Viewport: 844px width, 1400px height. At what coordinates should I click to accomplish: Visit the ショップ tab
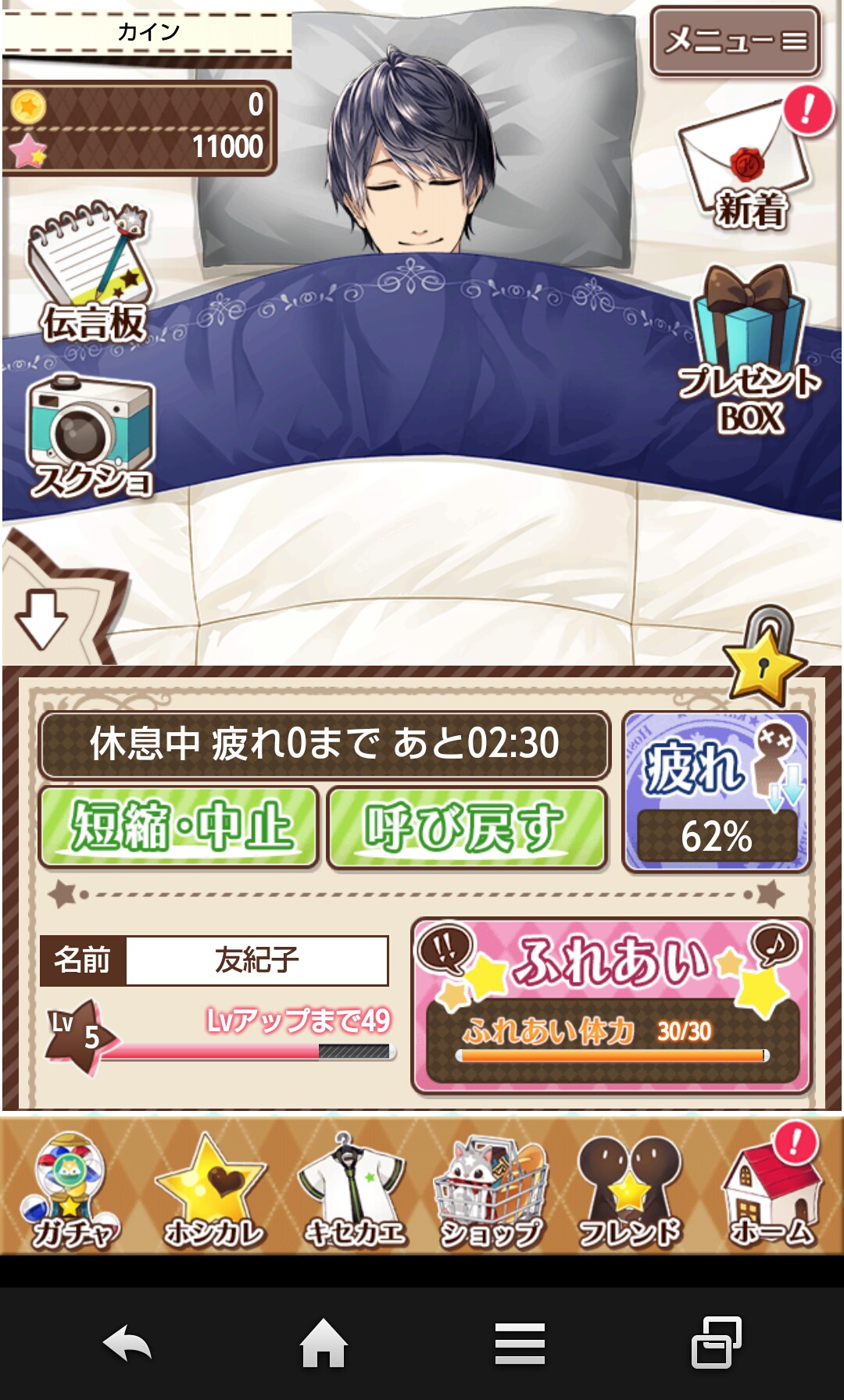(x=491, y=1191)
